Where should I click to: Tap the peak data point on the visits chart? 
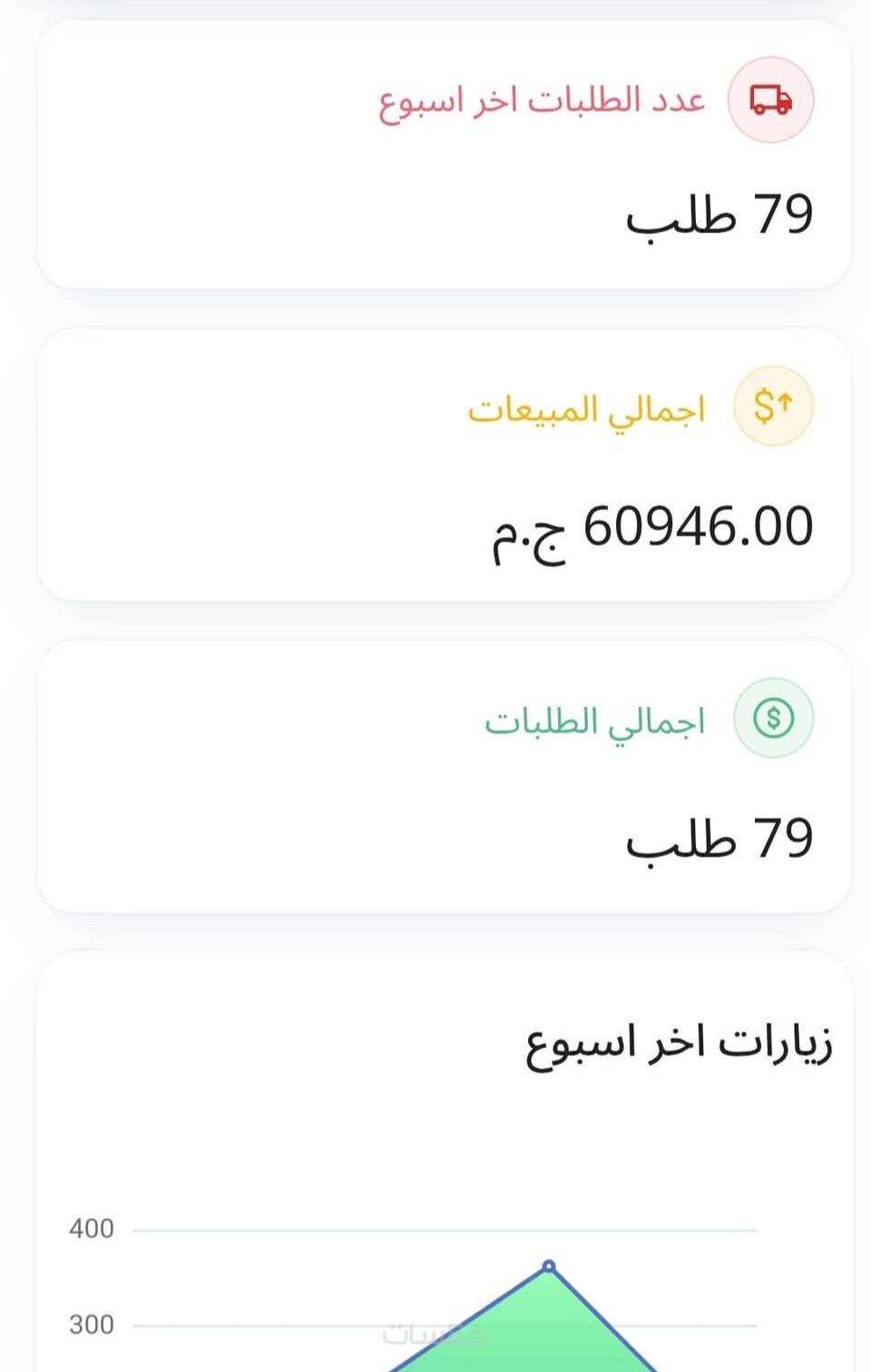click(x=549, y=1266)
